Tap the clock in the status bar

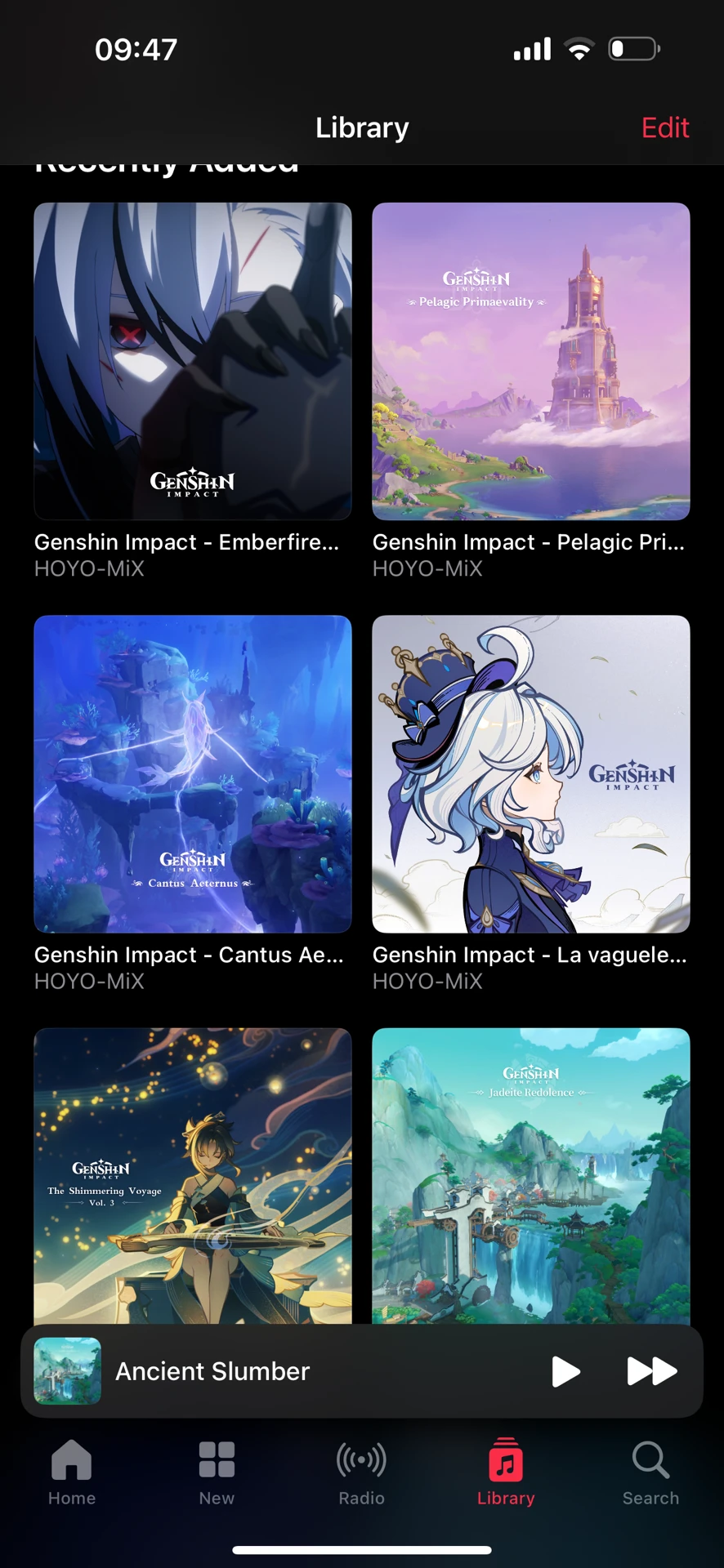tap(136, 48)
